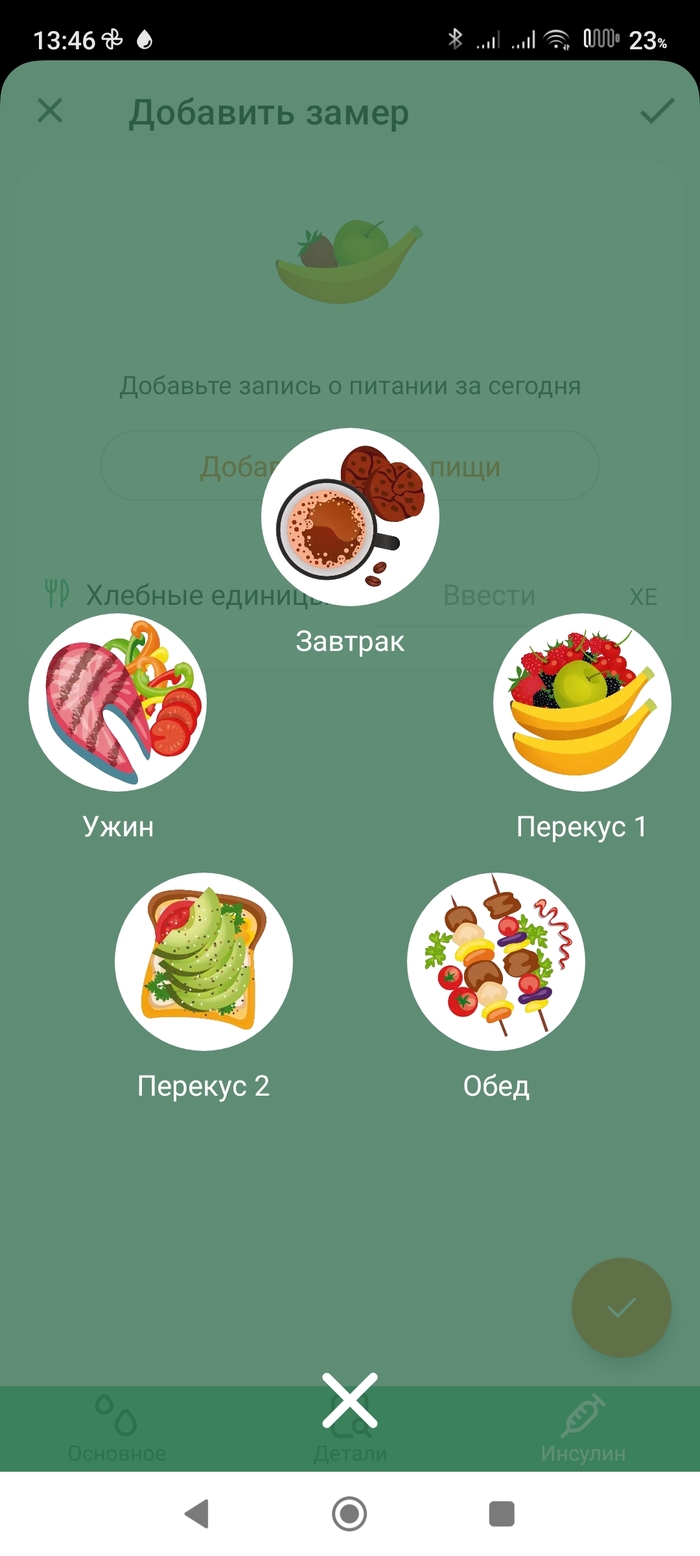Select the Завтрак meal option
Image resolution: width=700 pixels, height=1556 pixels.
tap(350, 517)
